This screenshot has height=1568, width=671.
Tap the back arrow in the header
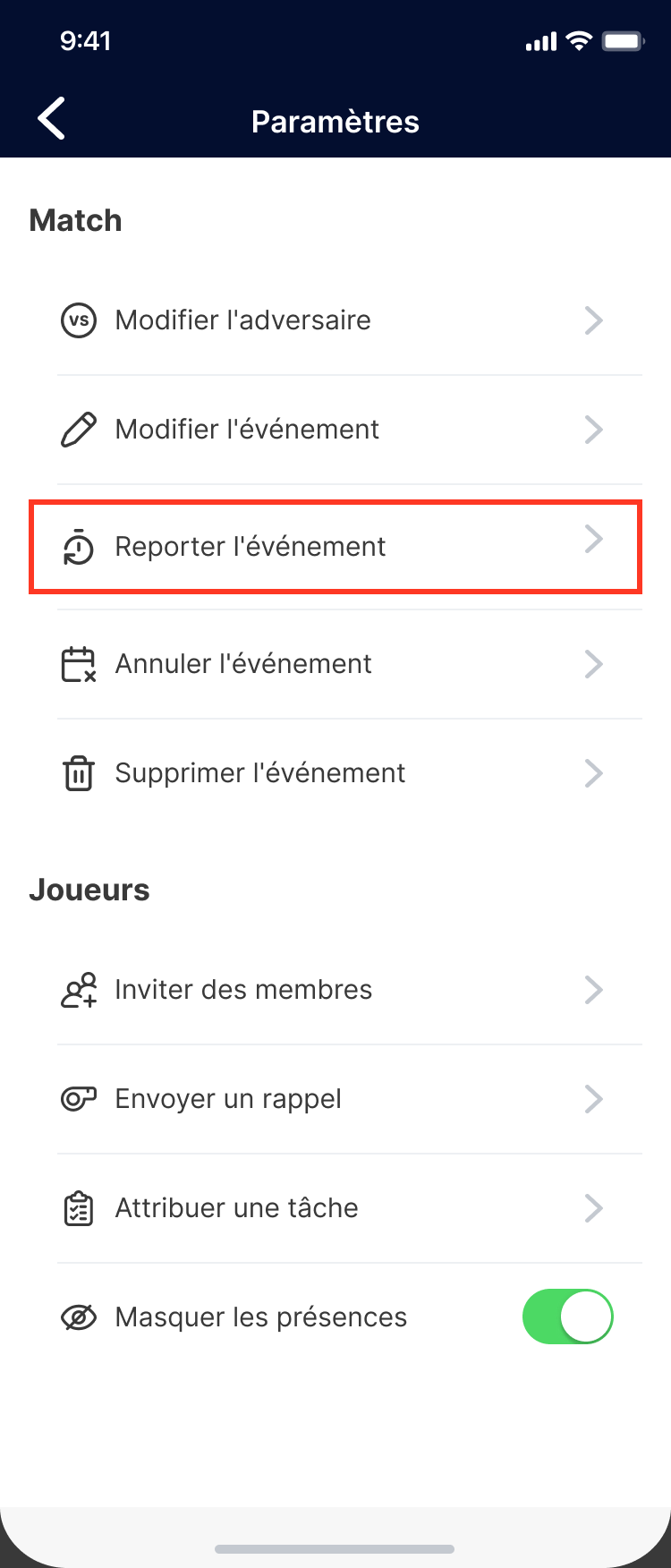point(51,117)
